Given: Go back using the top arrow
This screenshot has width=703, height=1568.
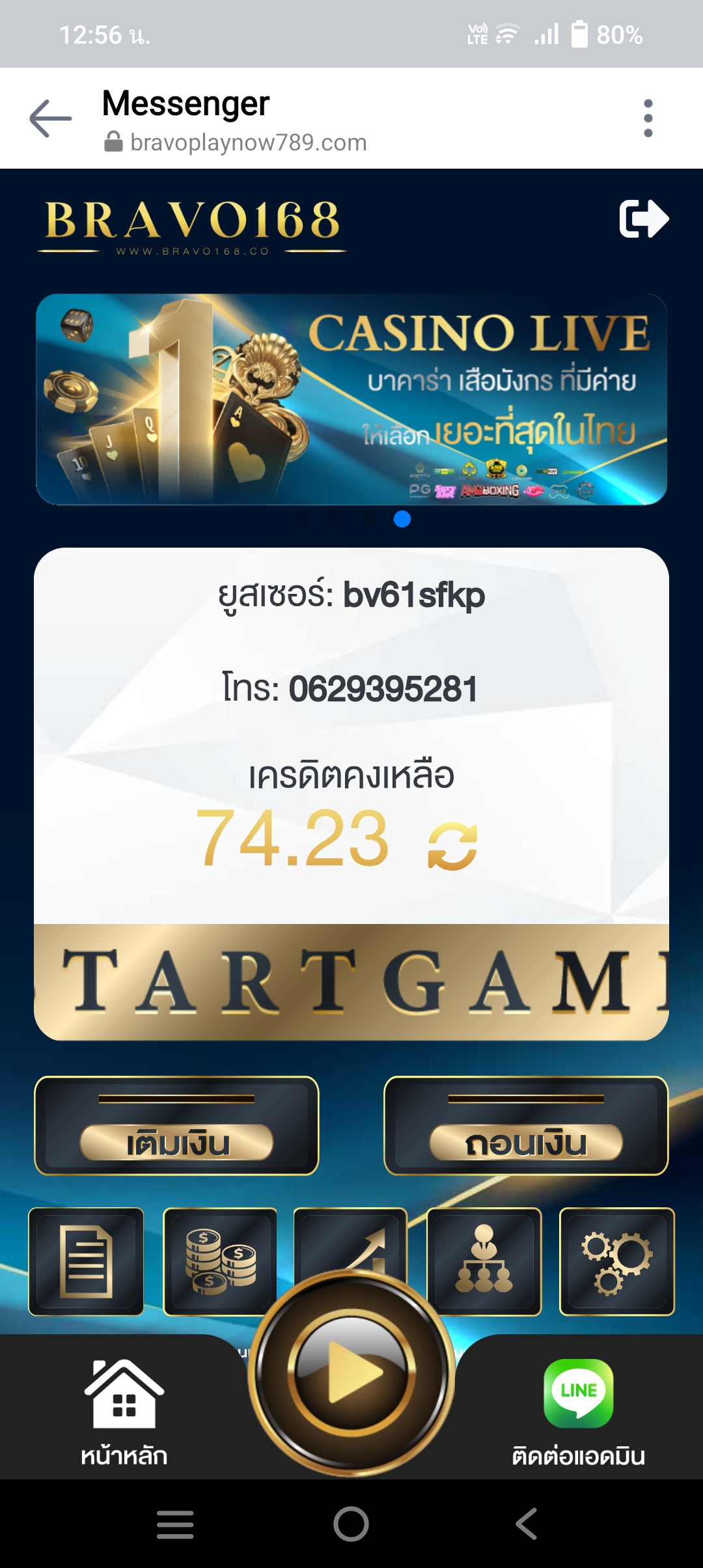Looking at the screenshot, I should coord(50,119).
